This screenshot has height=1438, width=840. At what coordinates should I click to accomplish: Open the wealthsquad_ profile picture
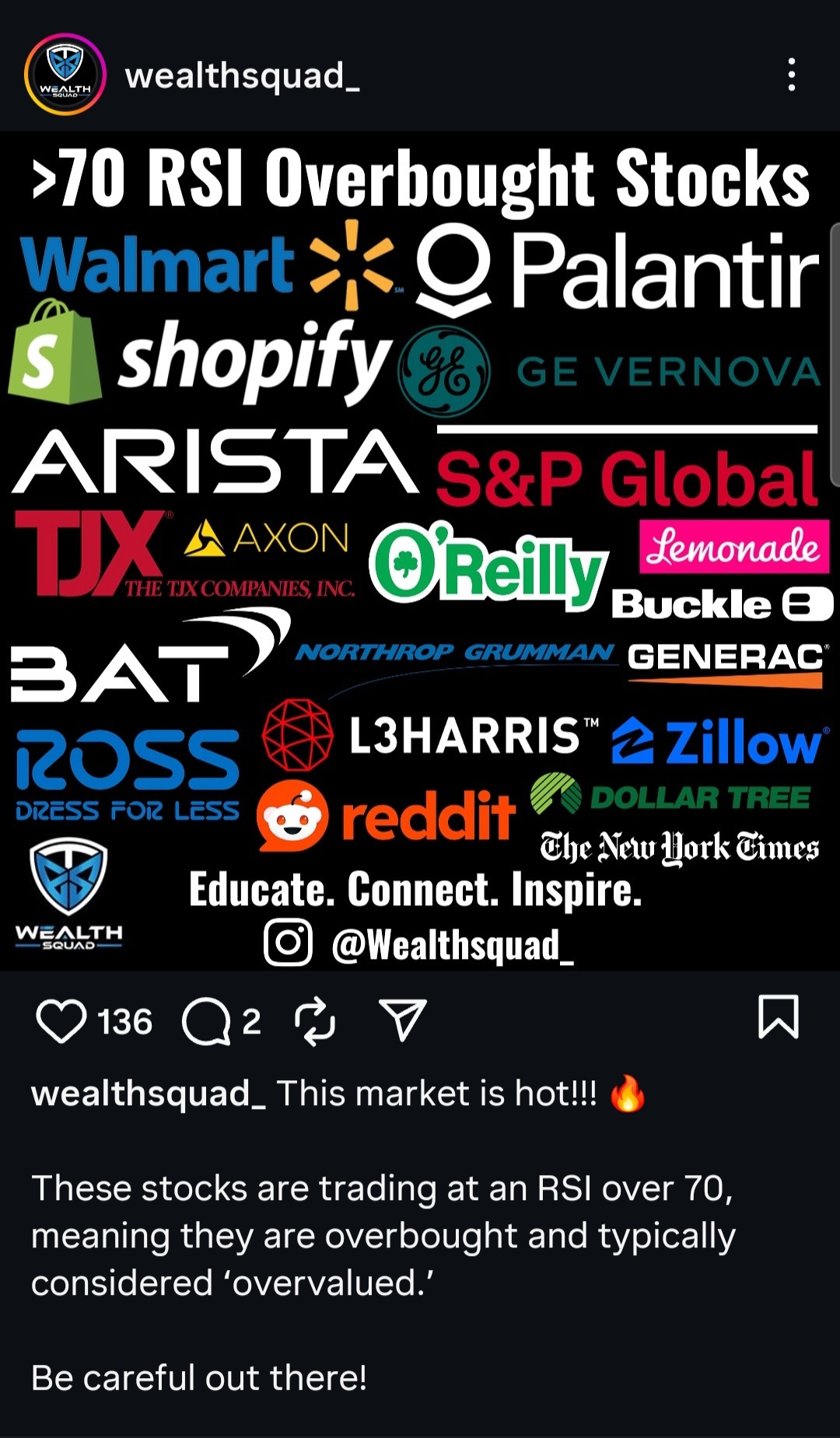point(65,75)
